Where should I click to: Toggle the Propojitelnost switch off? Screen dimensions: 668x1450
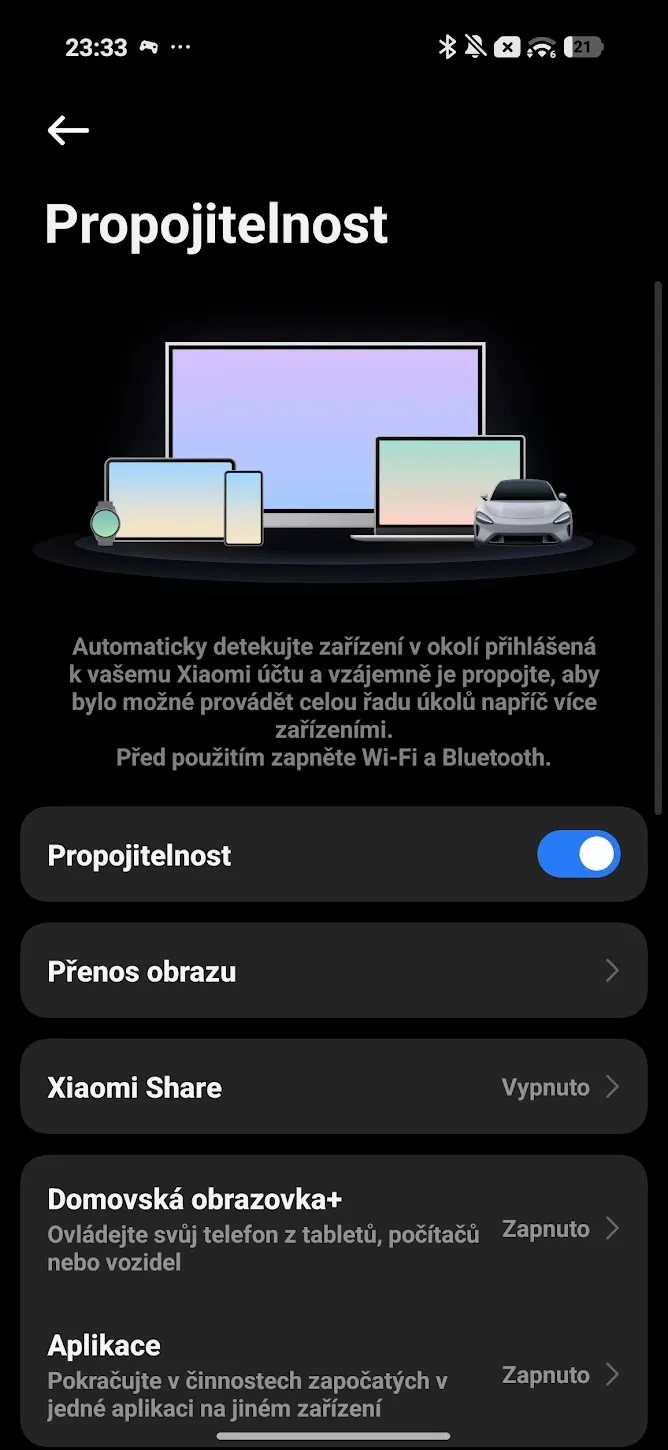pyautogui.click(x=578, y=855)
